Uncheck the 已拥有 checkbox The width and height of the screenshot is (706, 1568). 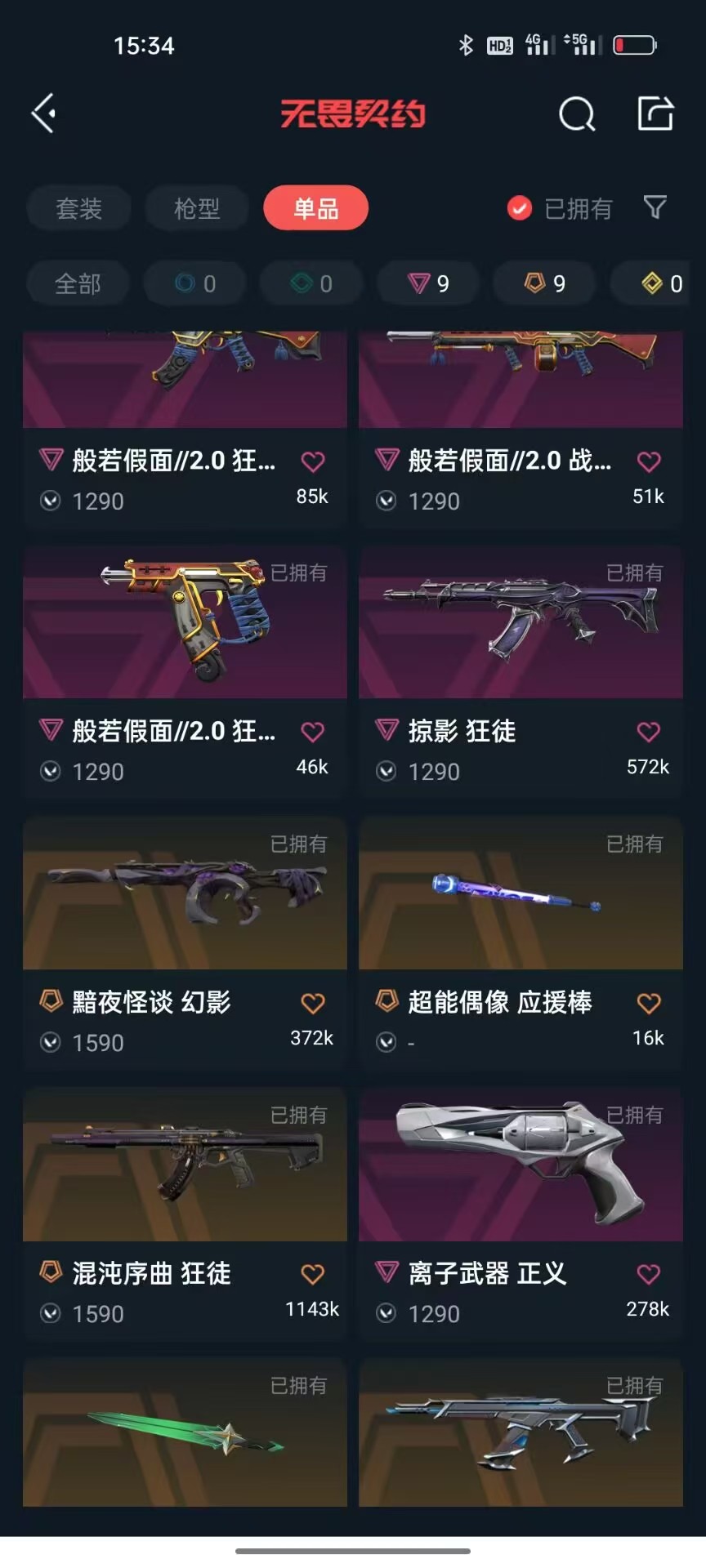point(519,209)
